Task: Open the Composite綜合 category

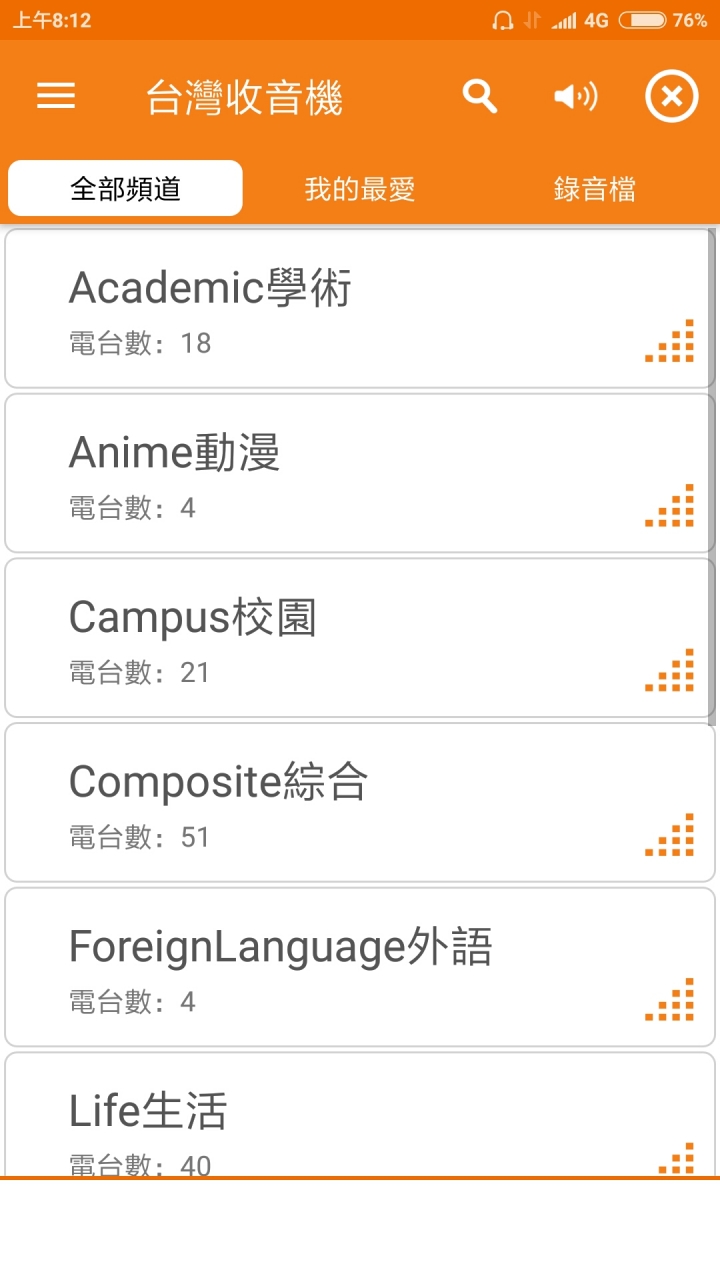Action: coord(360,802)
